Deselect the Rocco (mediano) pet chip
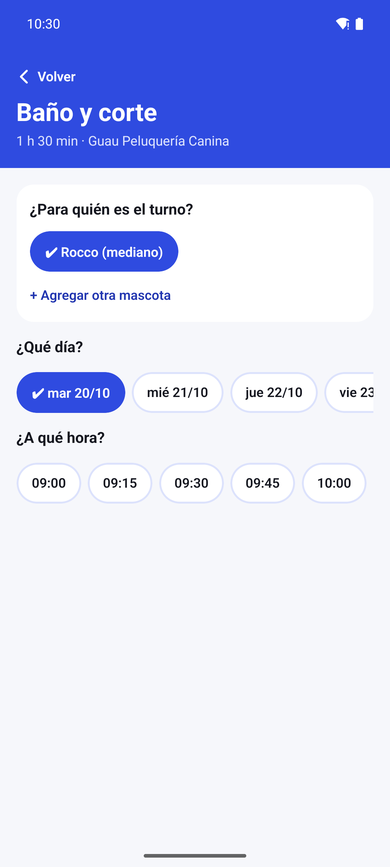 pos(104,252)
